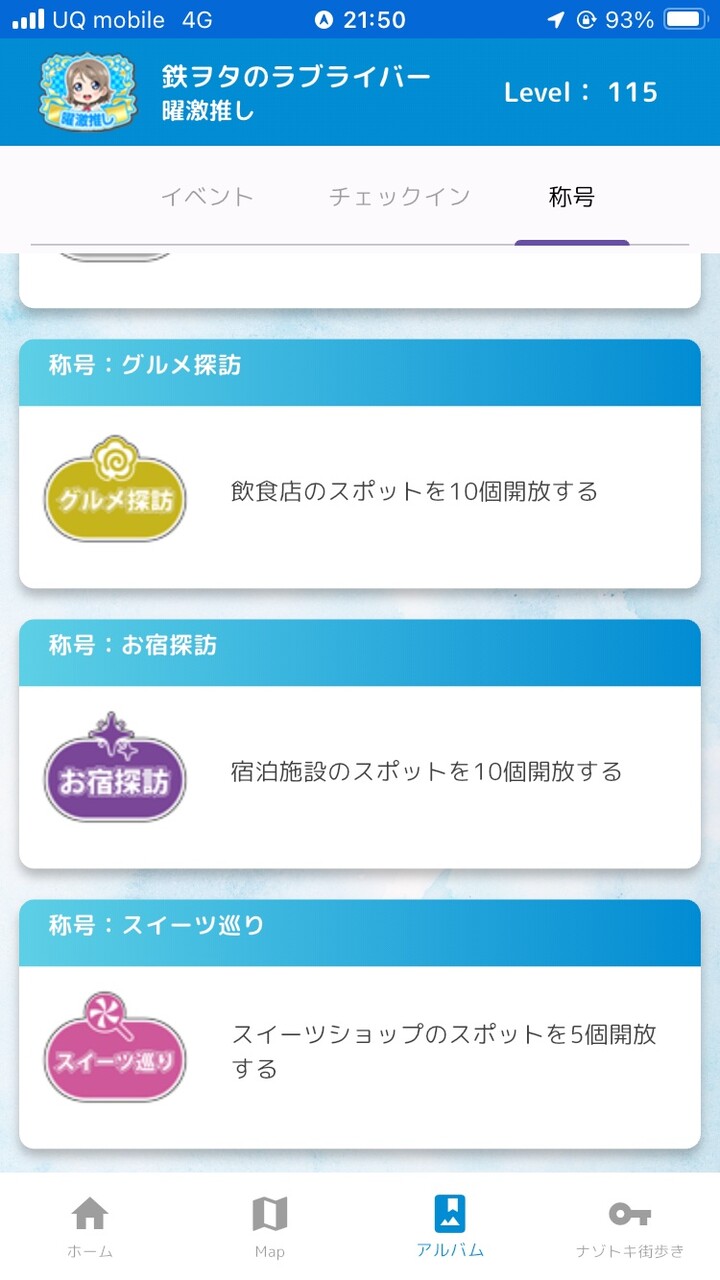
Task: Go to ホーム in bottom navigation
Action: click(x=90, y=1227)
